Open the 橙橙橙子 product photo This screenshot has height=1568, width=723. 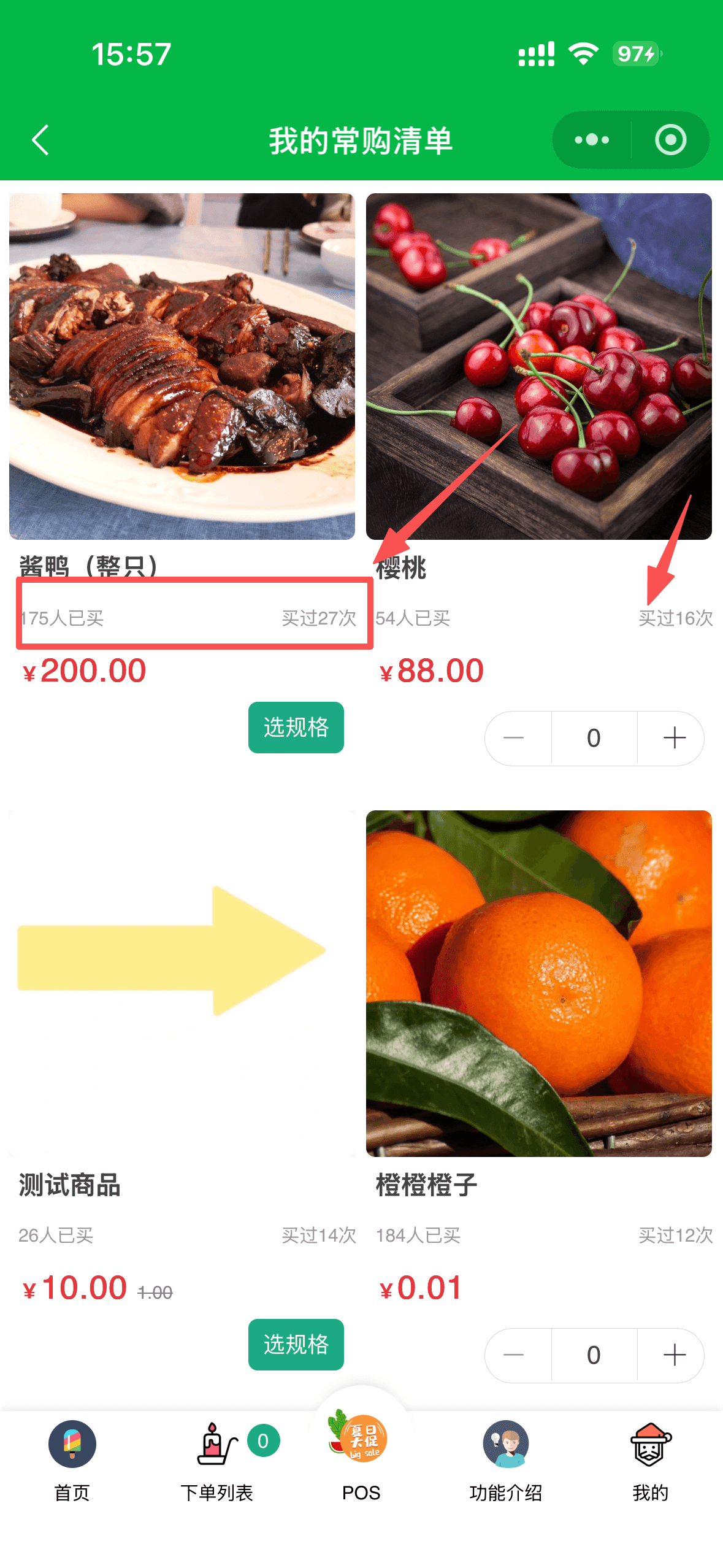tap(538, 983)
